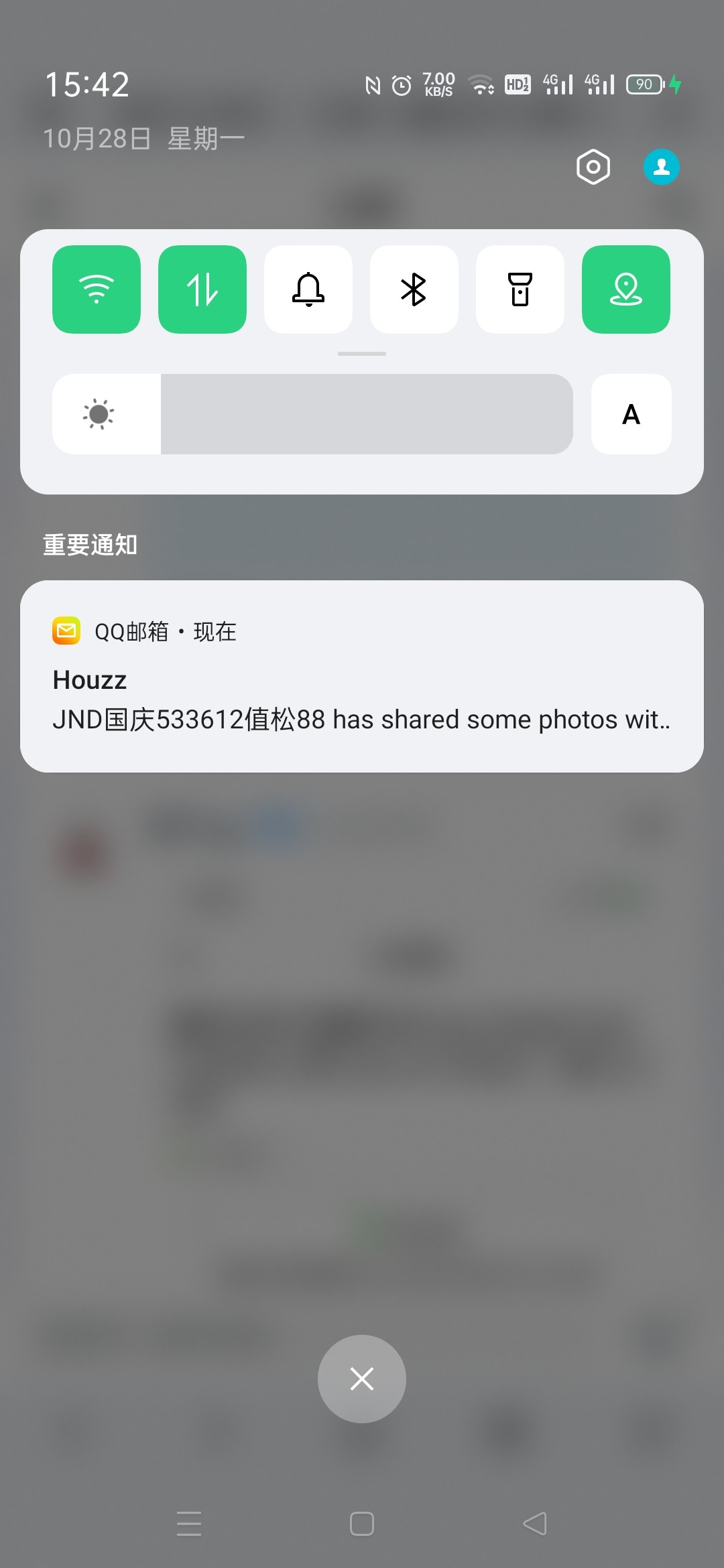Viewport: 724px width, 1568px height.
Task: Expand the quick settings panel handle
Action: 362,354
